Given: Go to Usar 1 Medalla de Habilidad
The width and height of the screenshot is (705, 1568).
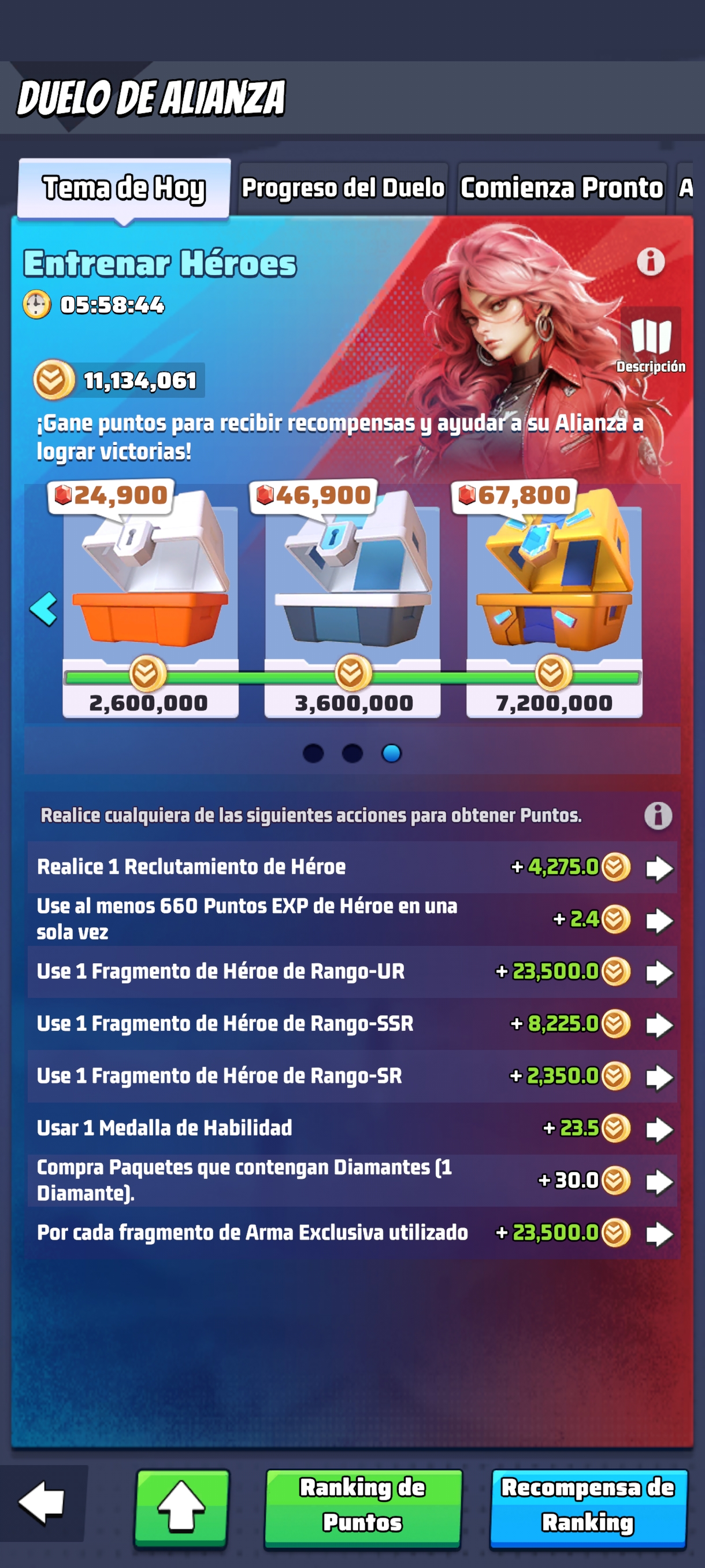Looking at the screenshot, I should pos(659,1130).
